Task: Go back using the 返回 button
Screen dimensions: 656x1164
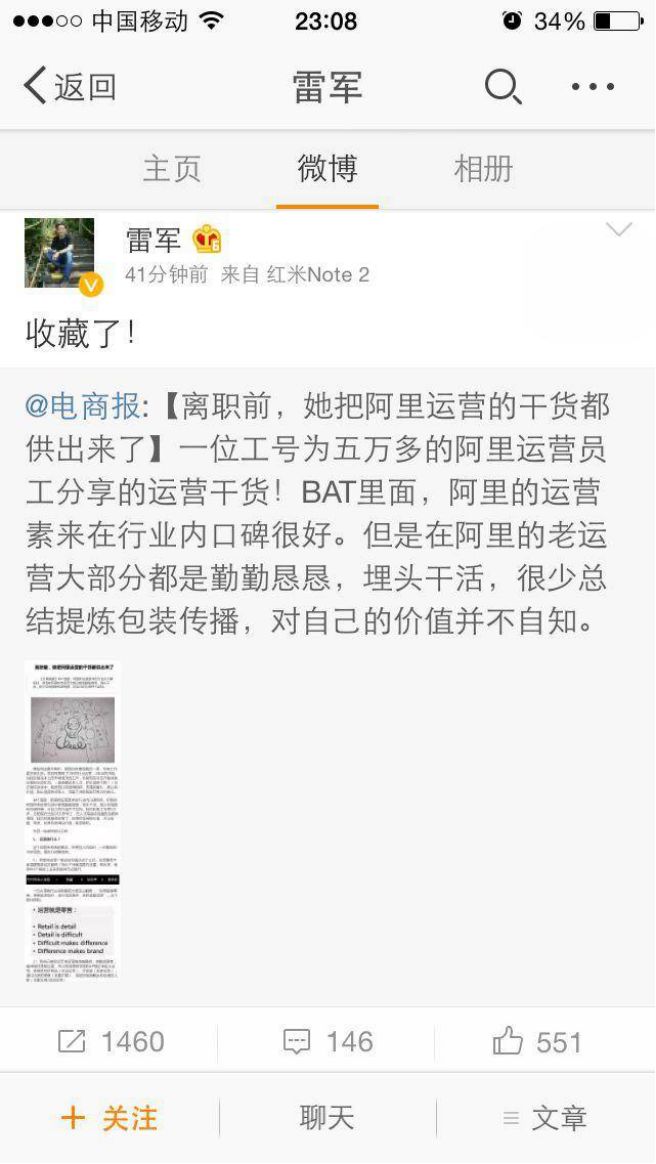Action: (68, 87)
